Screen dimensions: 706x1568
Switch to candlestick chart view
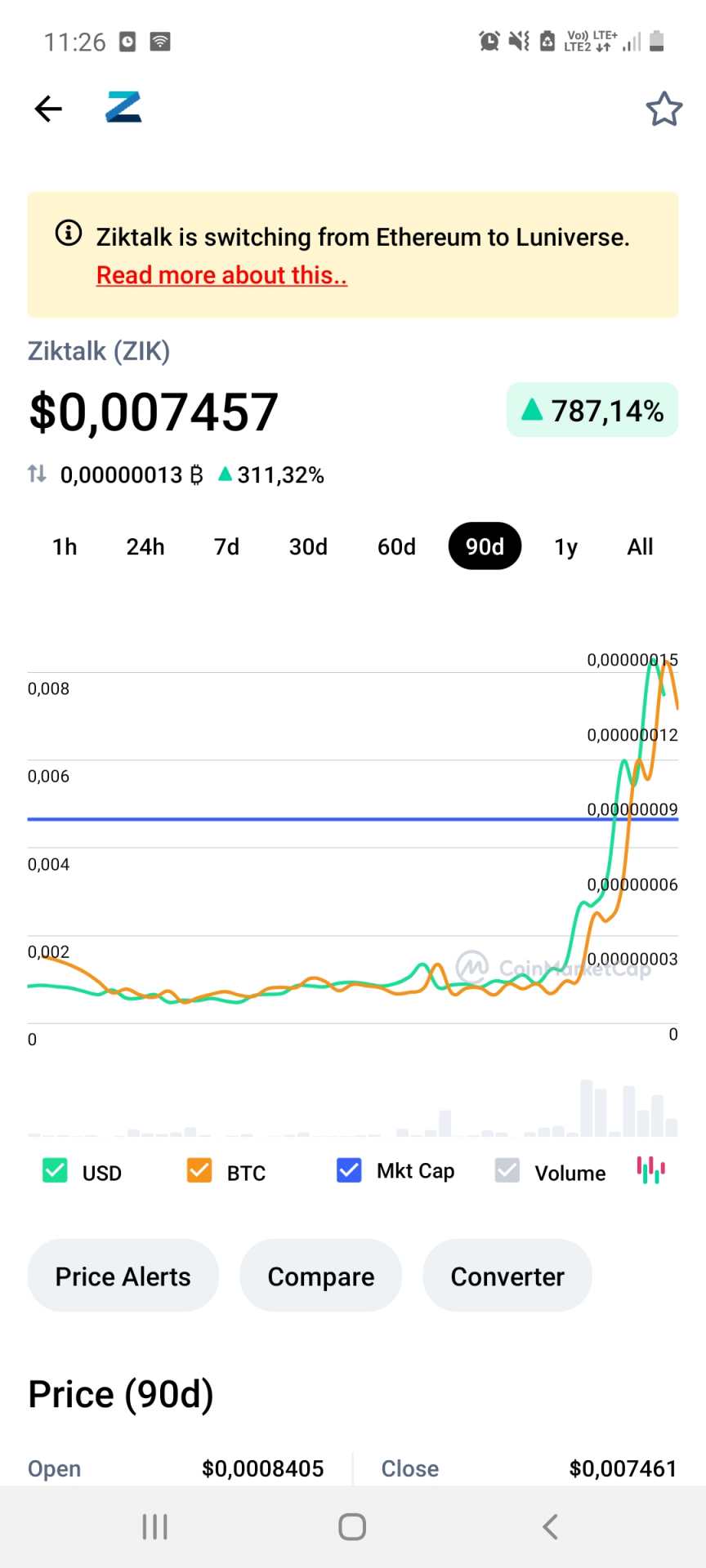coord(650,1170)
